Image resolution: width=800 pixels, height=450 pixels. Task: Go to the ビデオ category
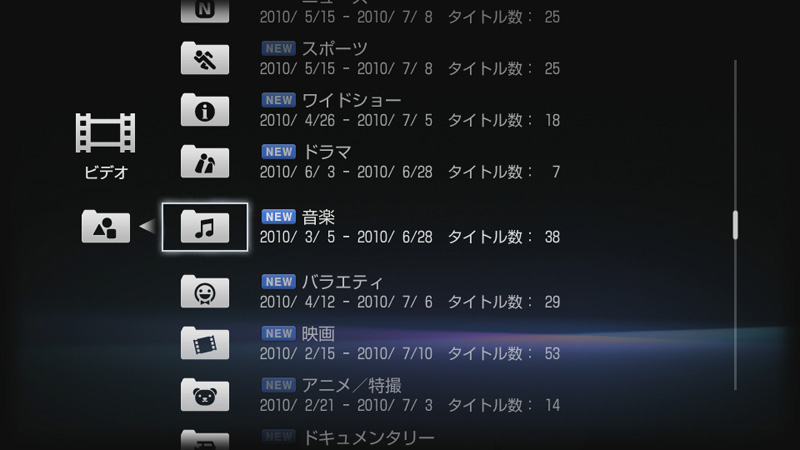coord(105,146)
